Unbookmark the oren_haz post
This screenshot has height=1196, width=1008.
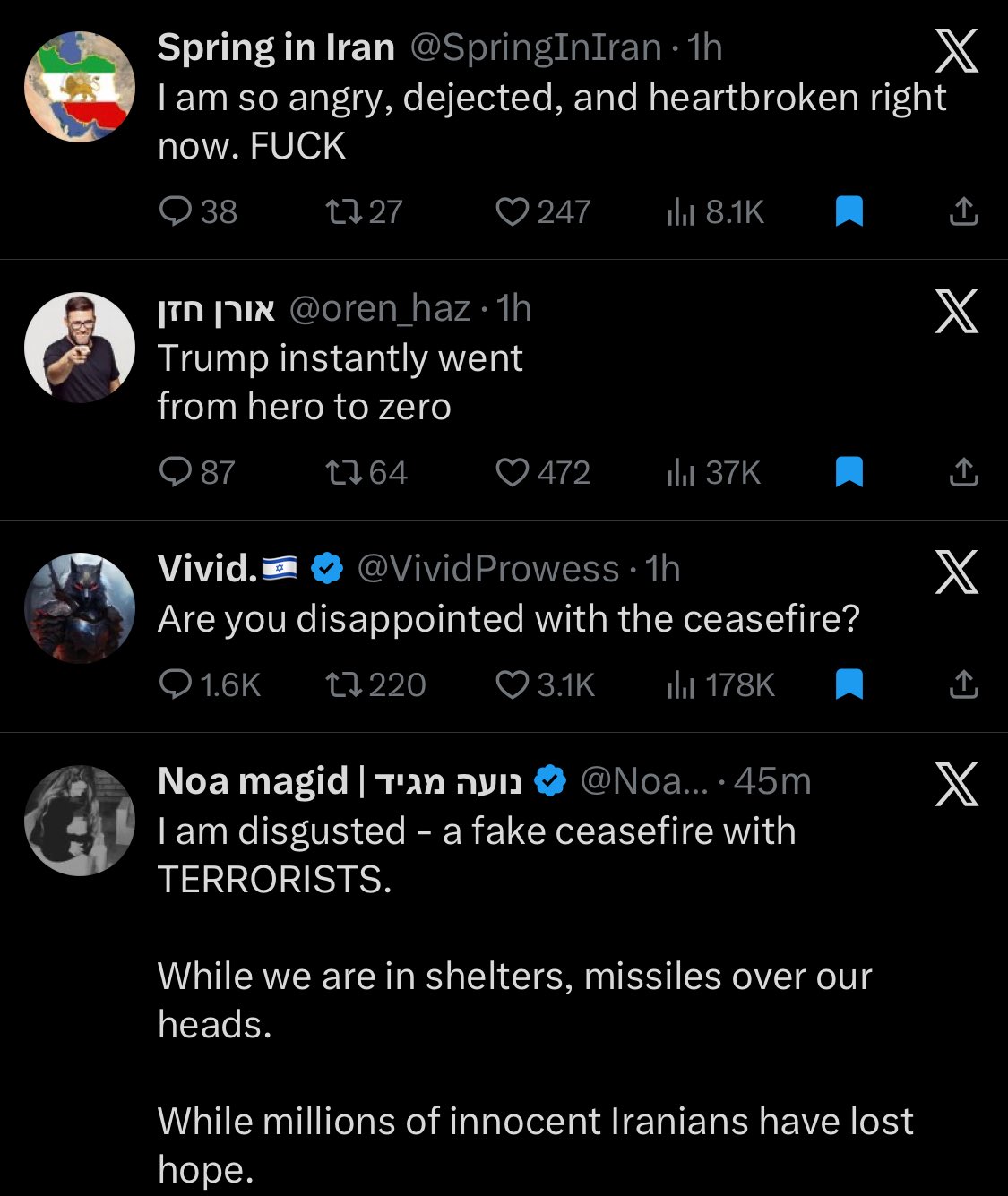click(849, 471)
